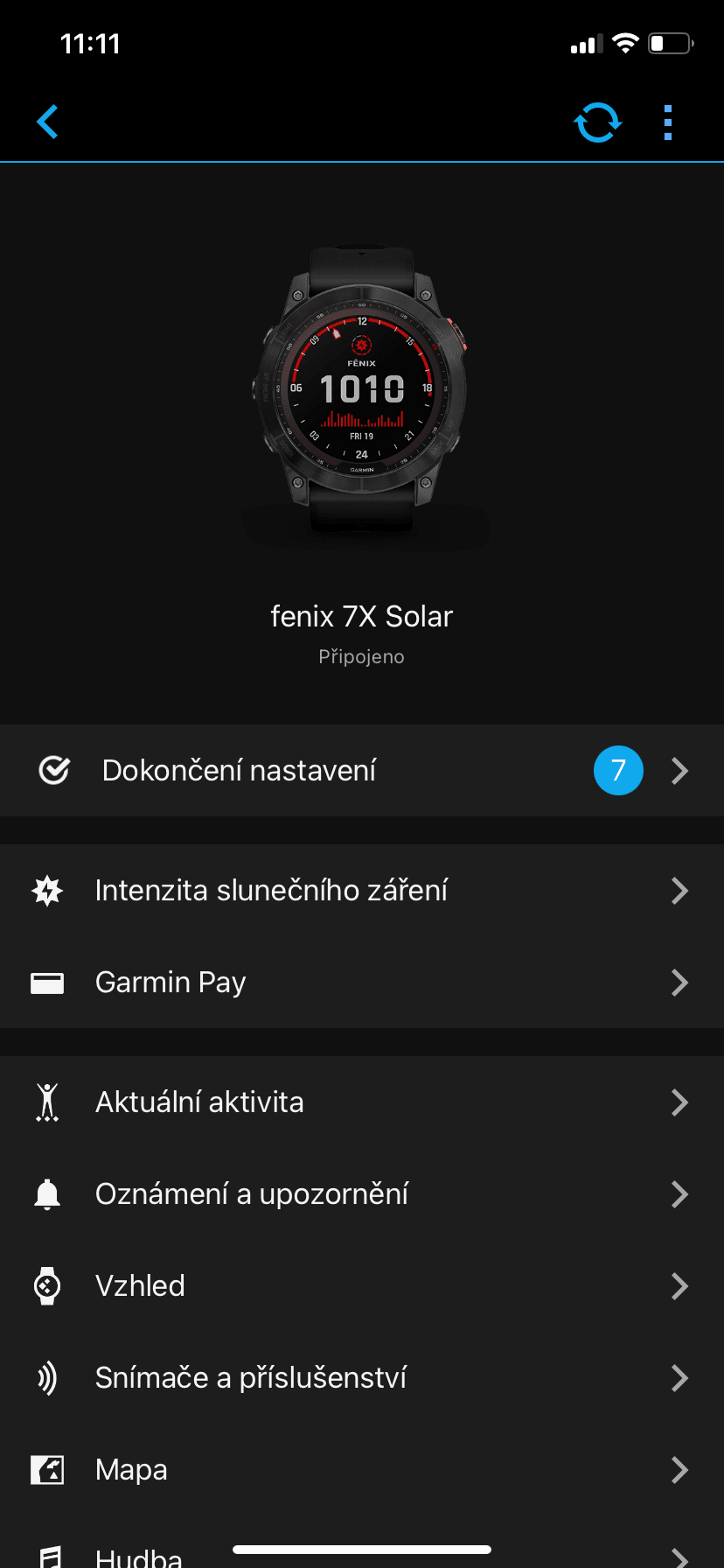The image size is (724, 1568).
Task: Open Snímače a příslušenství
Action: coord(362,1378)
